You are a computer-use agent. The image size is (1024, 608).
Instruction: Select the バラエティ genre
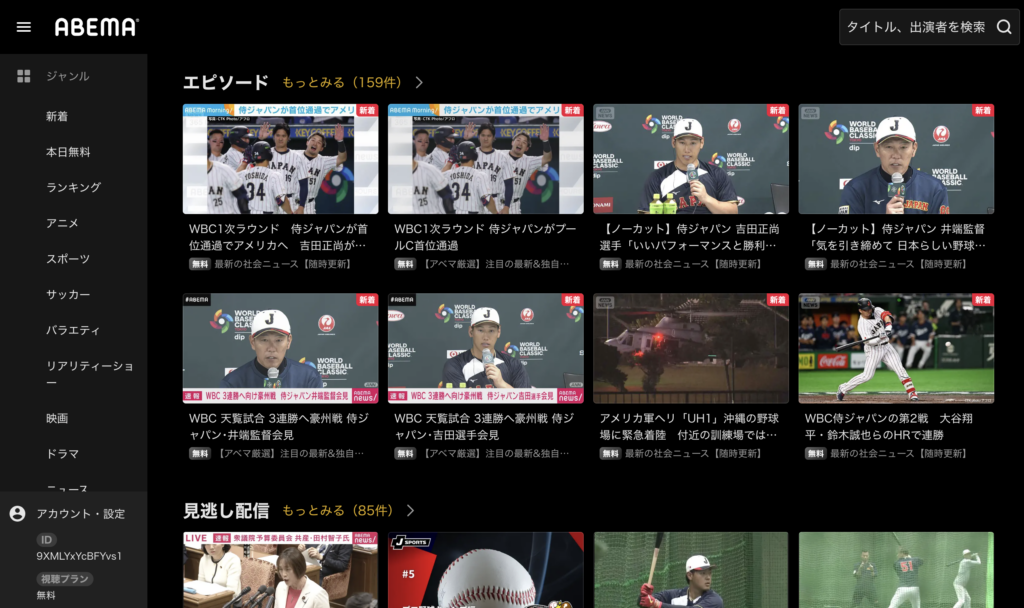tap(73, 330)
